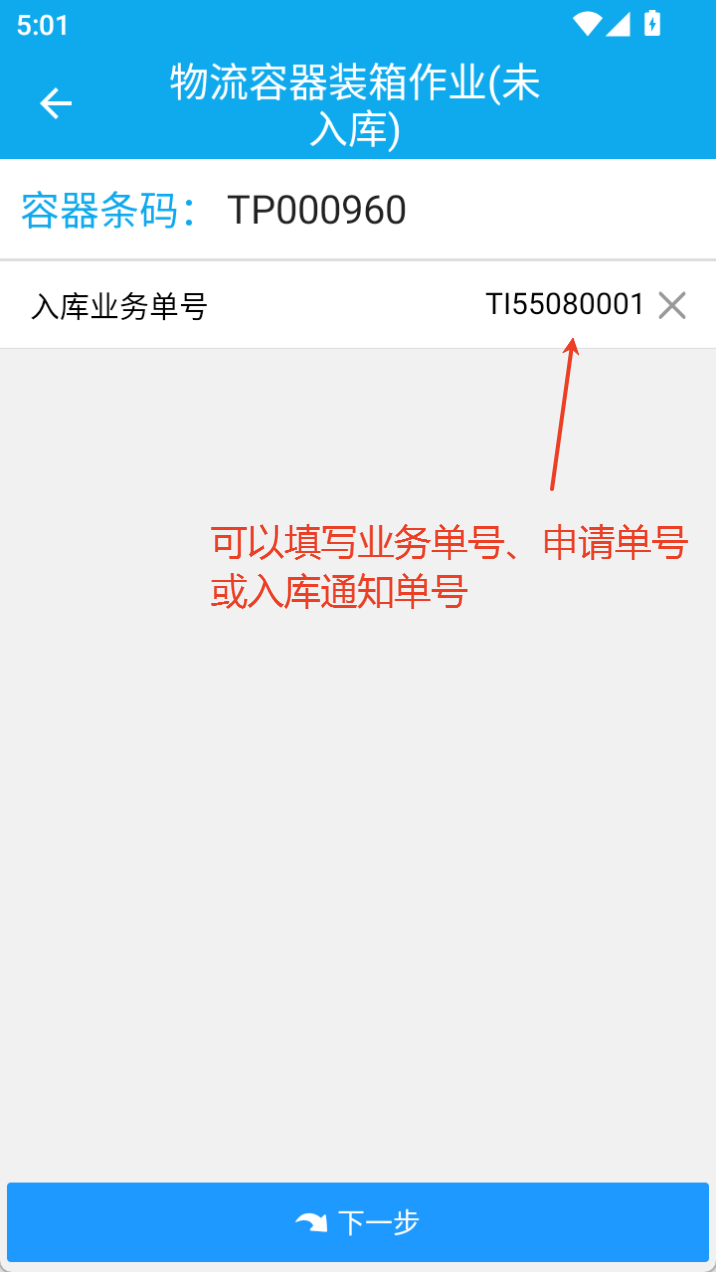Screen dimensions: 716x1272
Task: Go back using the header arrow
Action: click(56, 103)
